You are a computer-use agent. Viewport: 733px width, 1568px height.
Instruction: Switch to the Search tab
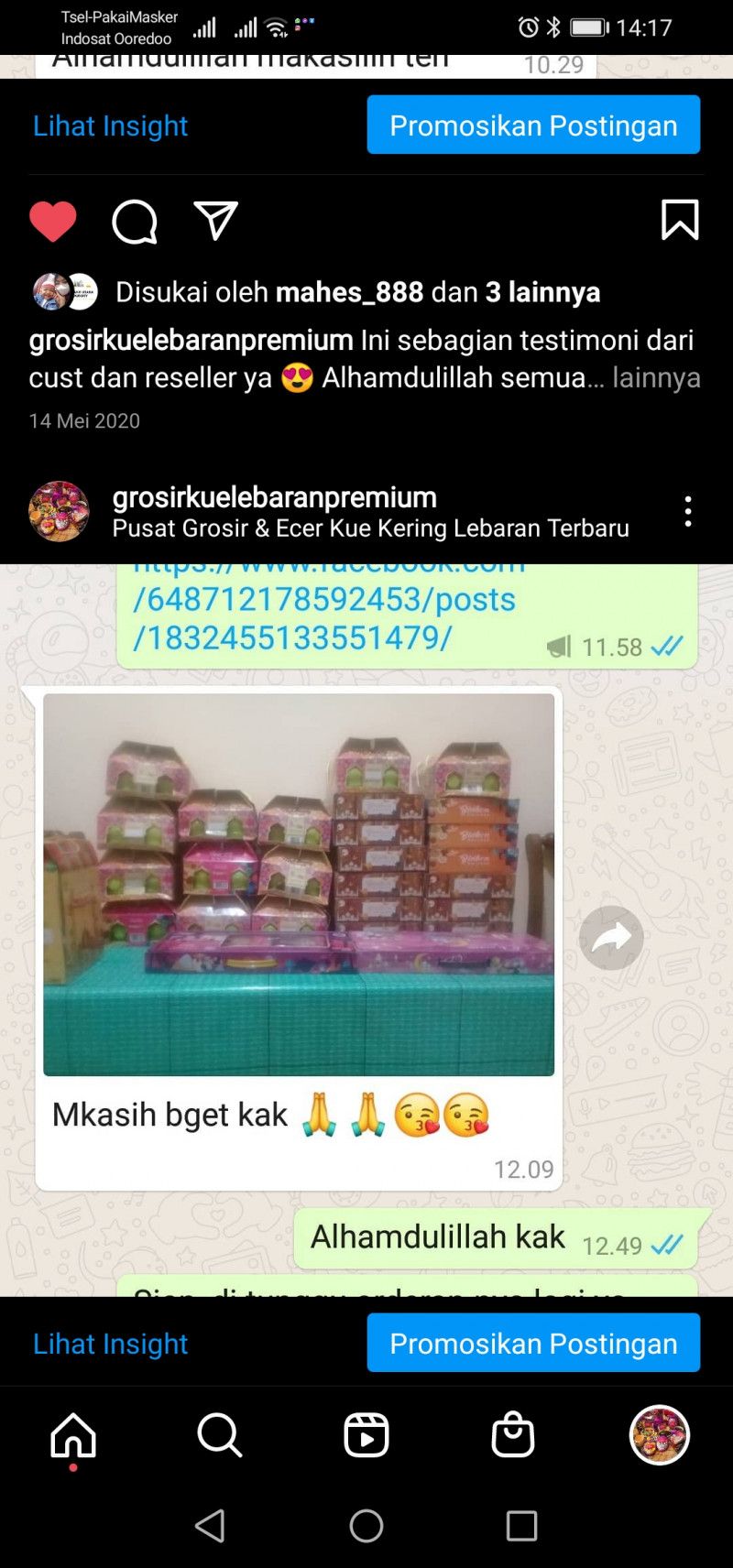(x=220, y=1435)
